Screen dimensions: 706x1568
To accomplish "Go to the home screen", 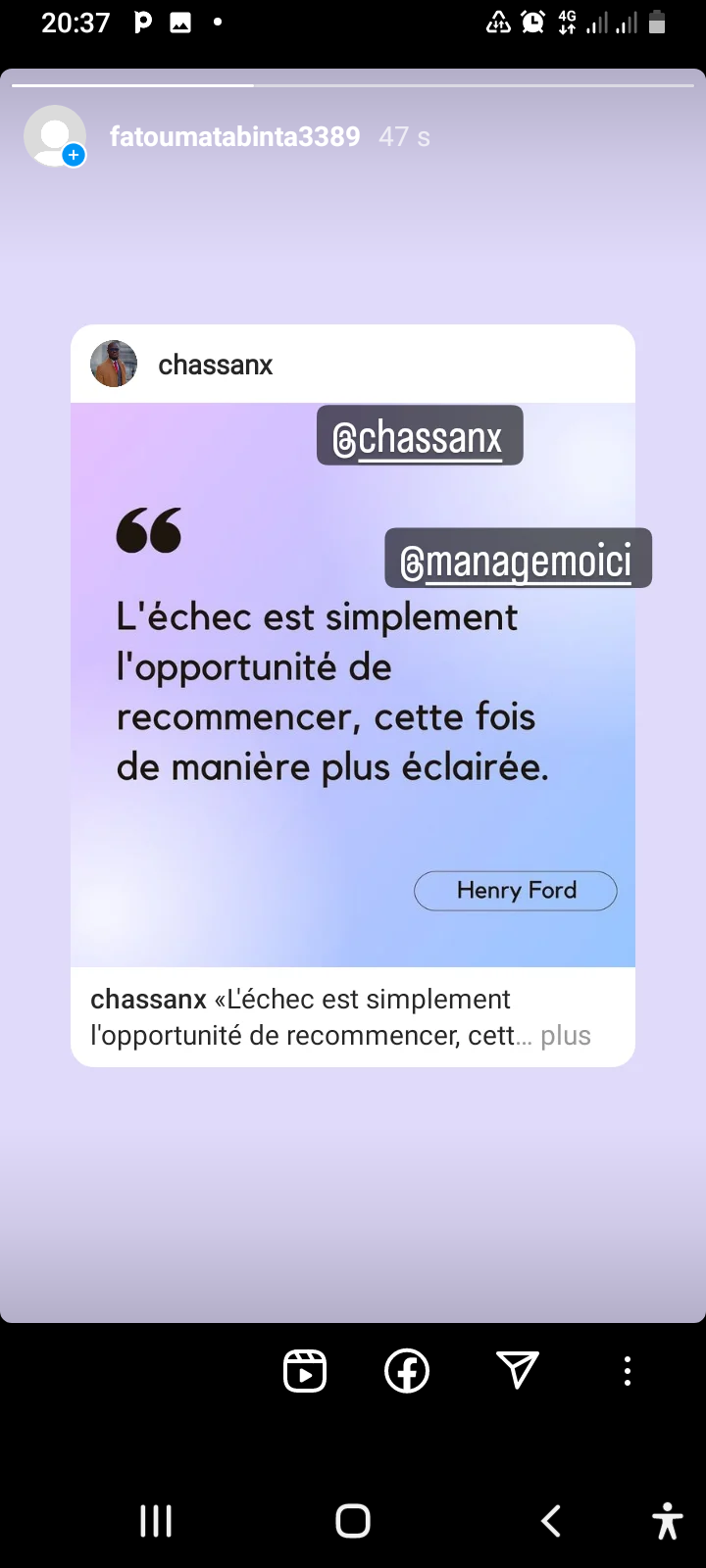I will pos(353,1521).
